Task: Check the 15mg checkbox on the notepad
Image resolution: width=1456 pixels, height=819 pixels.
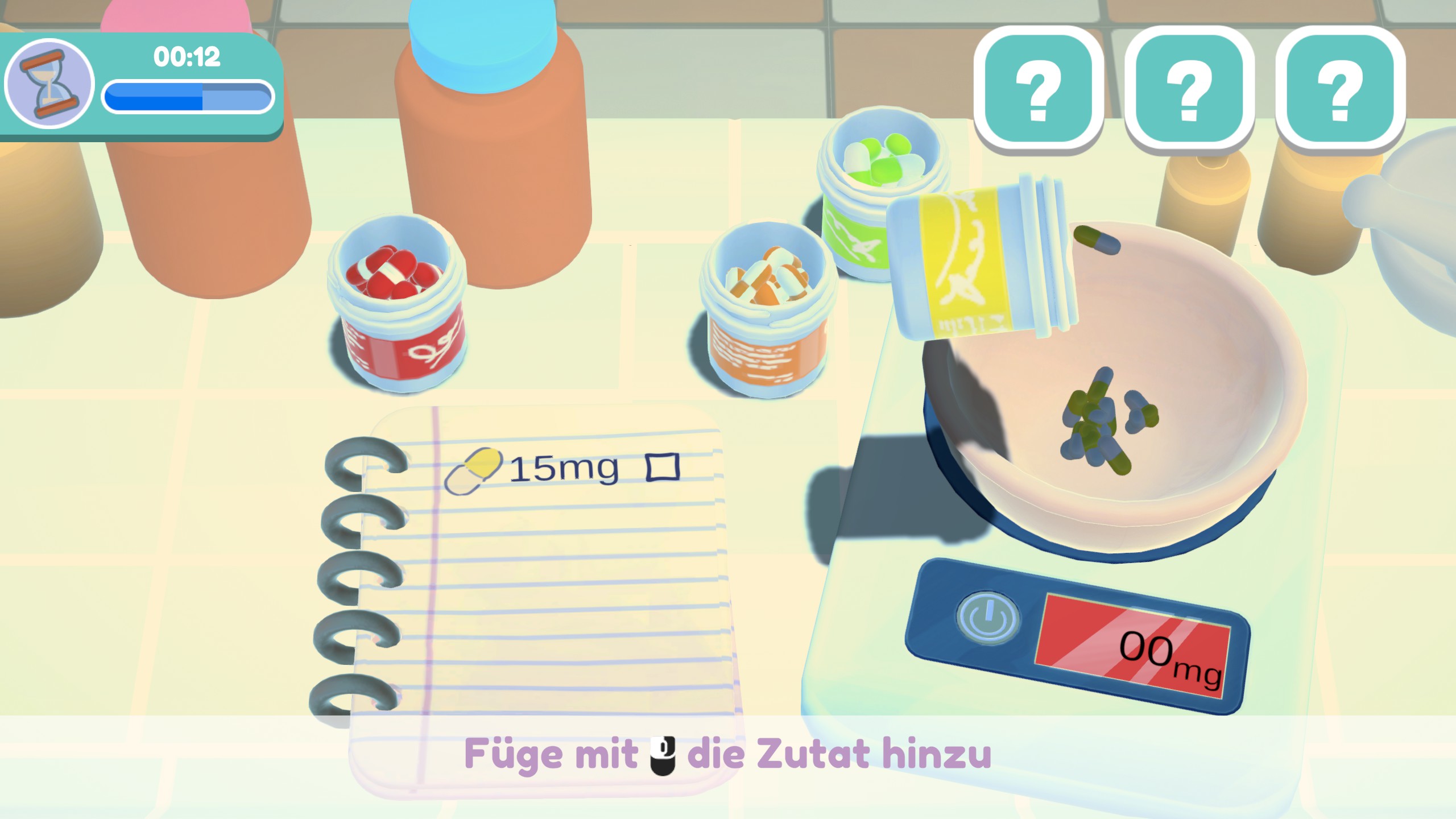Action: (663, 468)
